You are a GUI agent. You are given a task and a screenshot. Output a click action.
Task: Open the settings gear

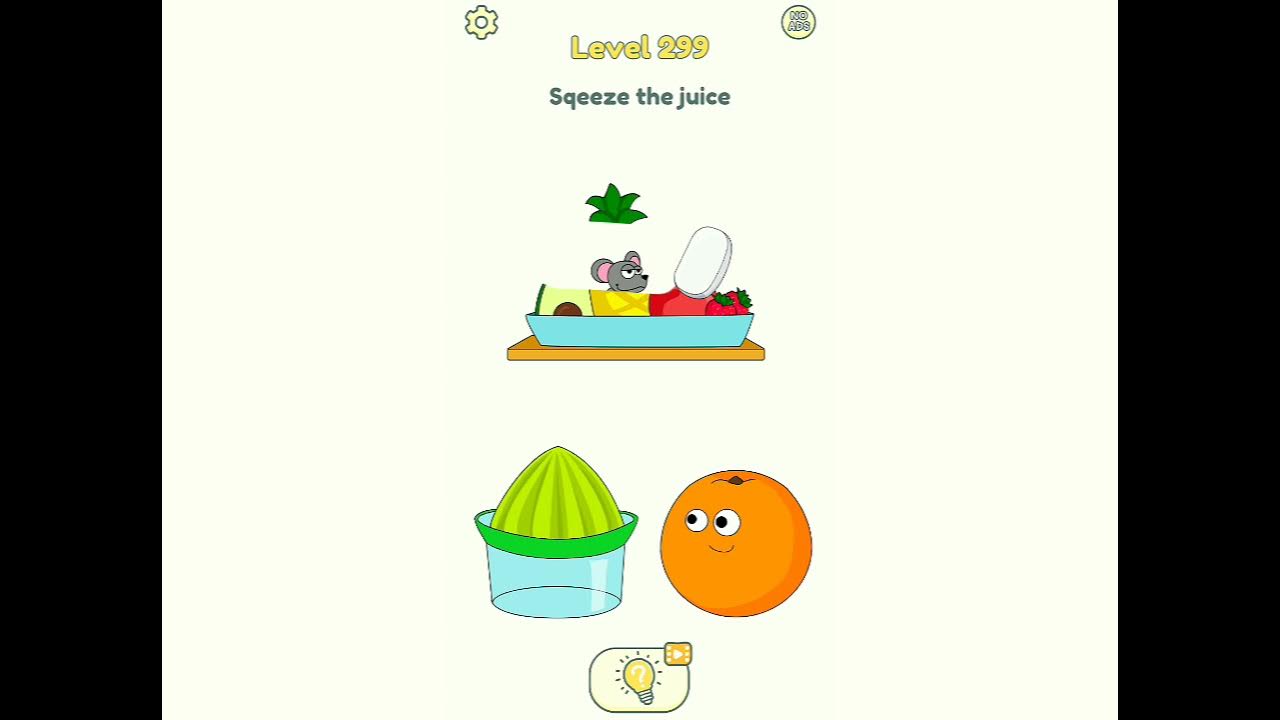481,22
